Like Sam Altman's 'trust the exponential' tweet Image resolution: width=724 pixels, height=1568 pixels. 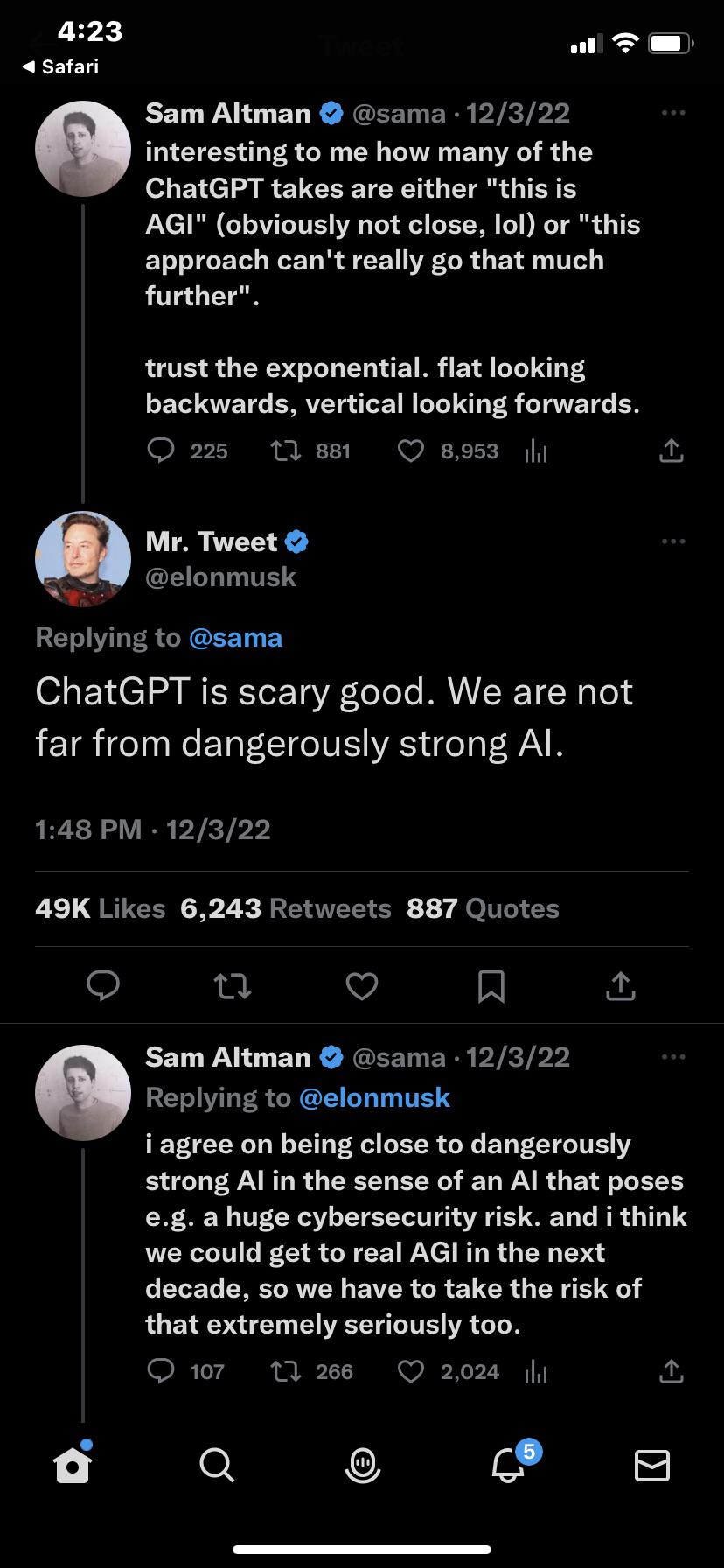pos(411,451)
